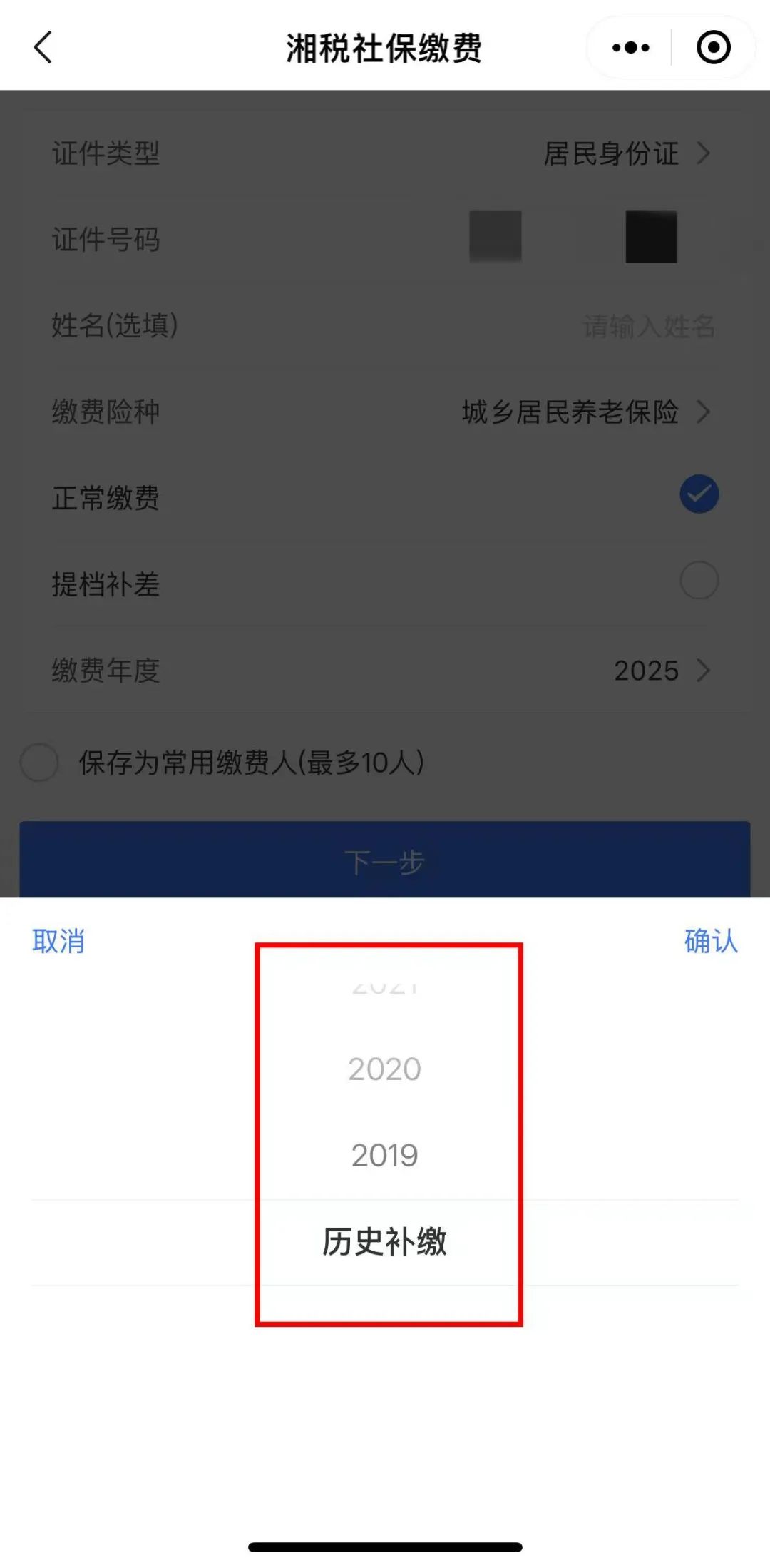Select 2019 in the picker wheel
The image size is (770, 1568).
(x=386, y=1154)
